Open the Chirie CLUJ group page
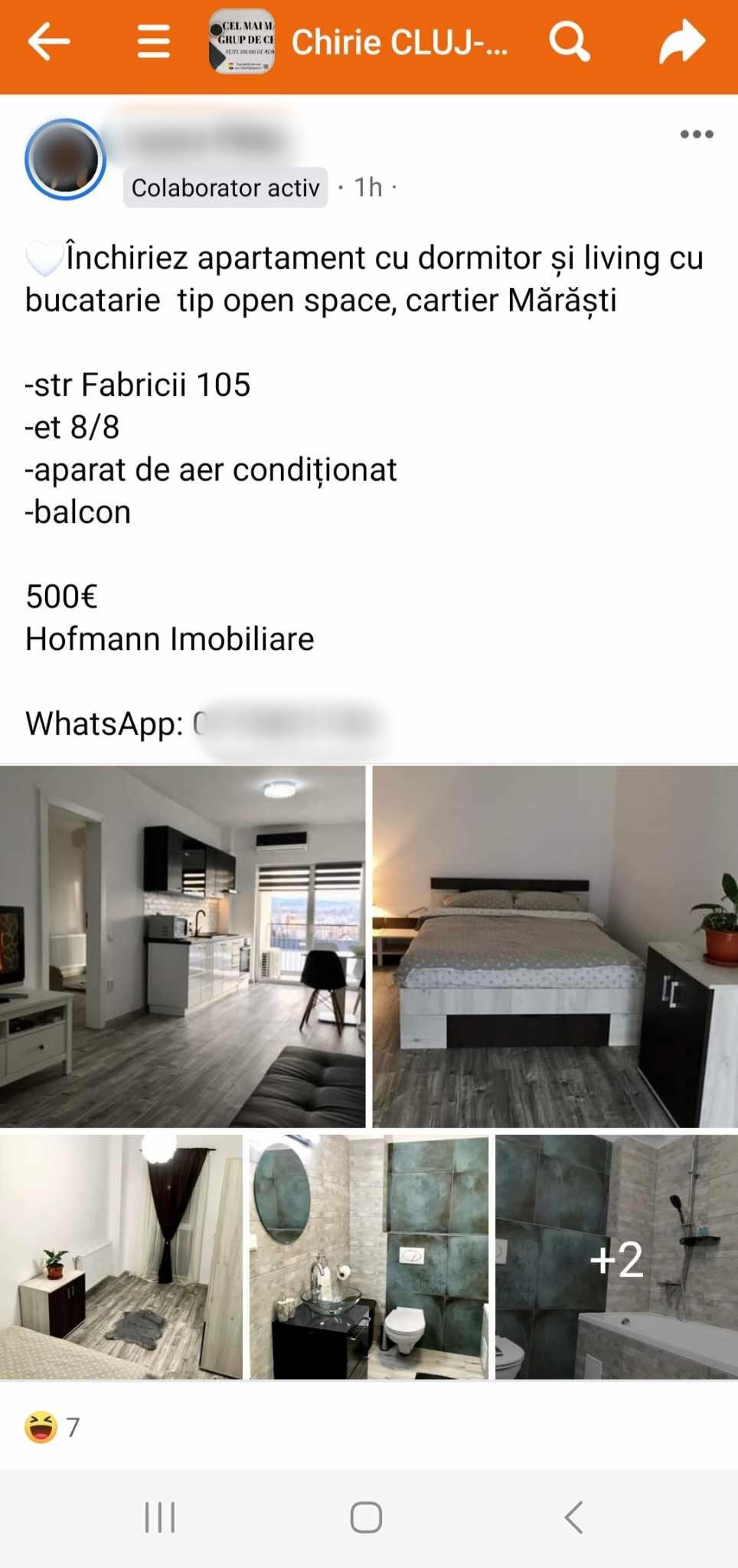738x1568 pixels. click(x=398, y=42)
